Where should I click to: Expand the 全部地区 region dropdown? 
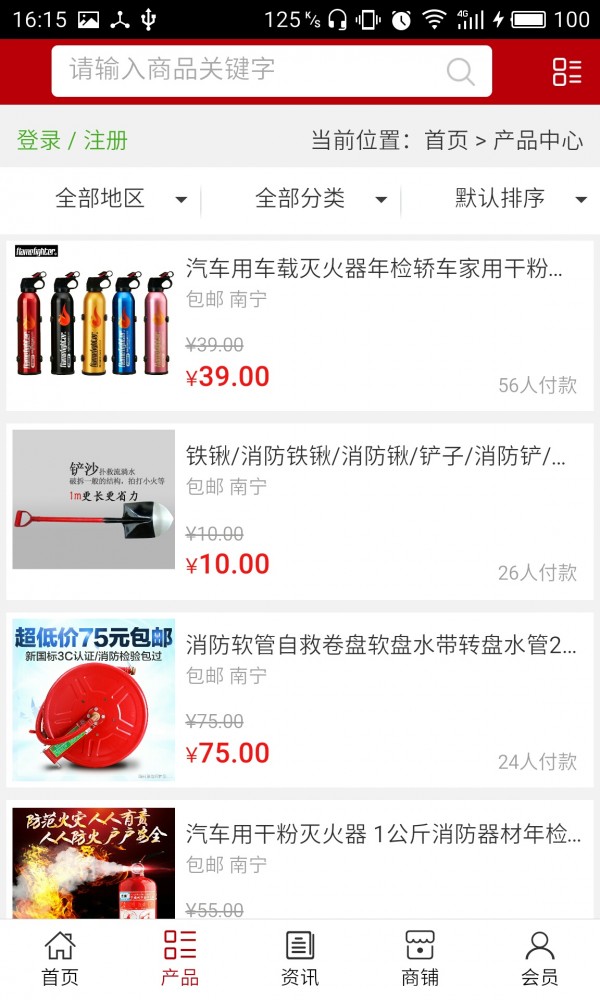tap(120, 199)
